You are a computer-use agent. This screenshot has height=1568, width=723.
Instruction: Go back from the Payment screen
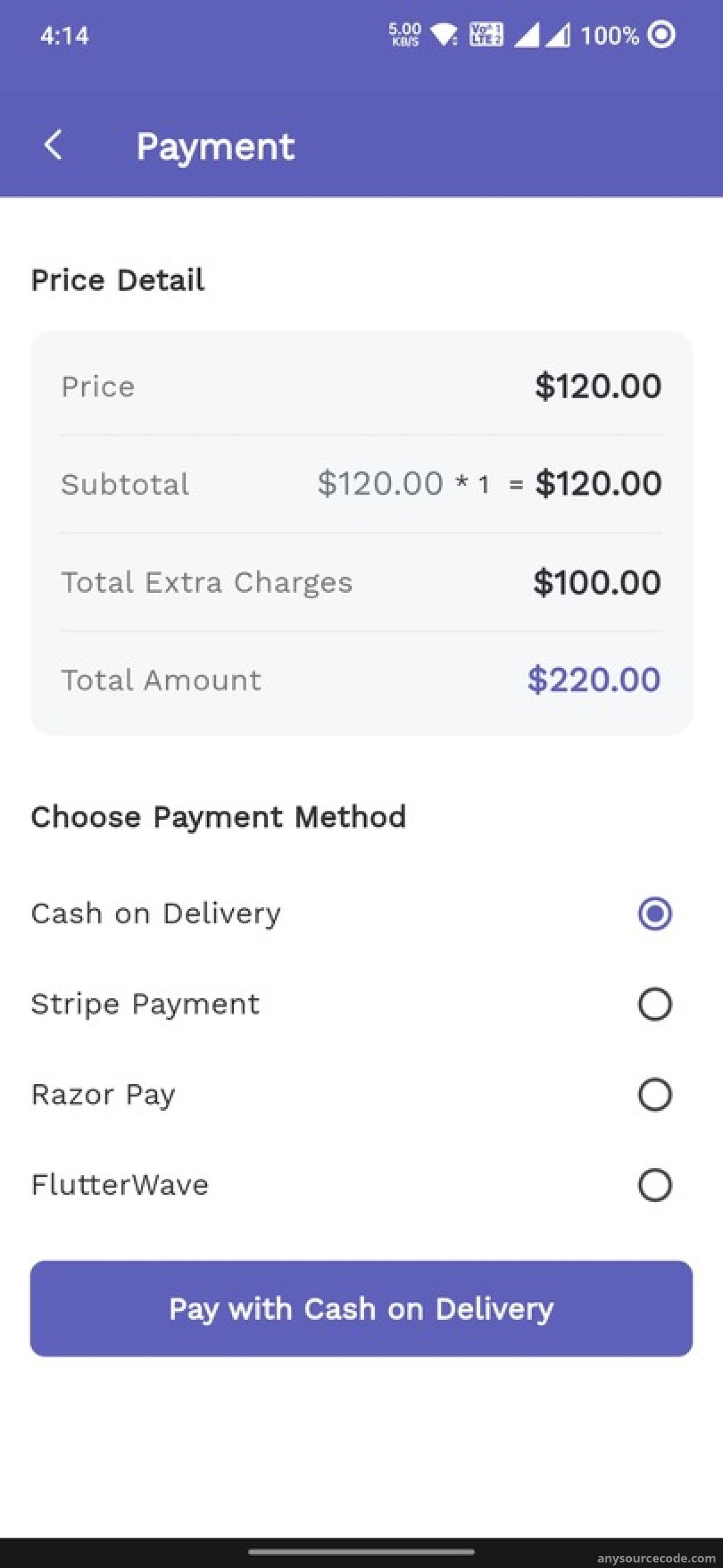[54, 146]
